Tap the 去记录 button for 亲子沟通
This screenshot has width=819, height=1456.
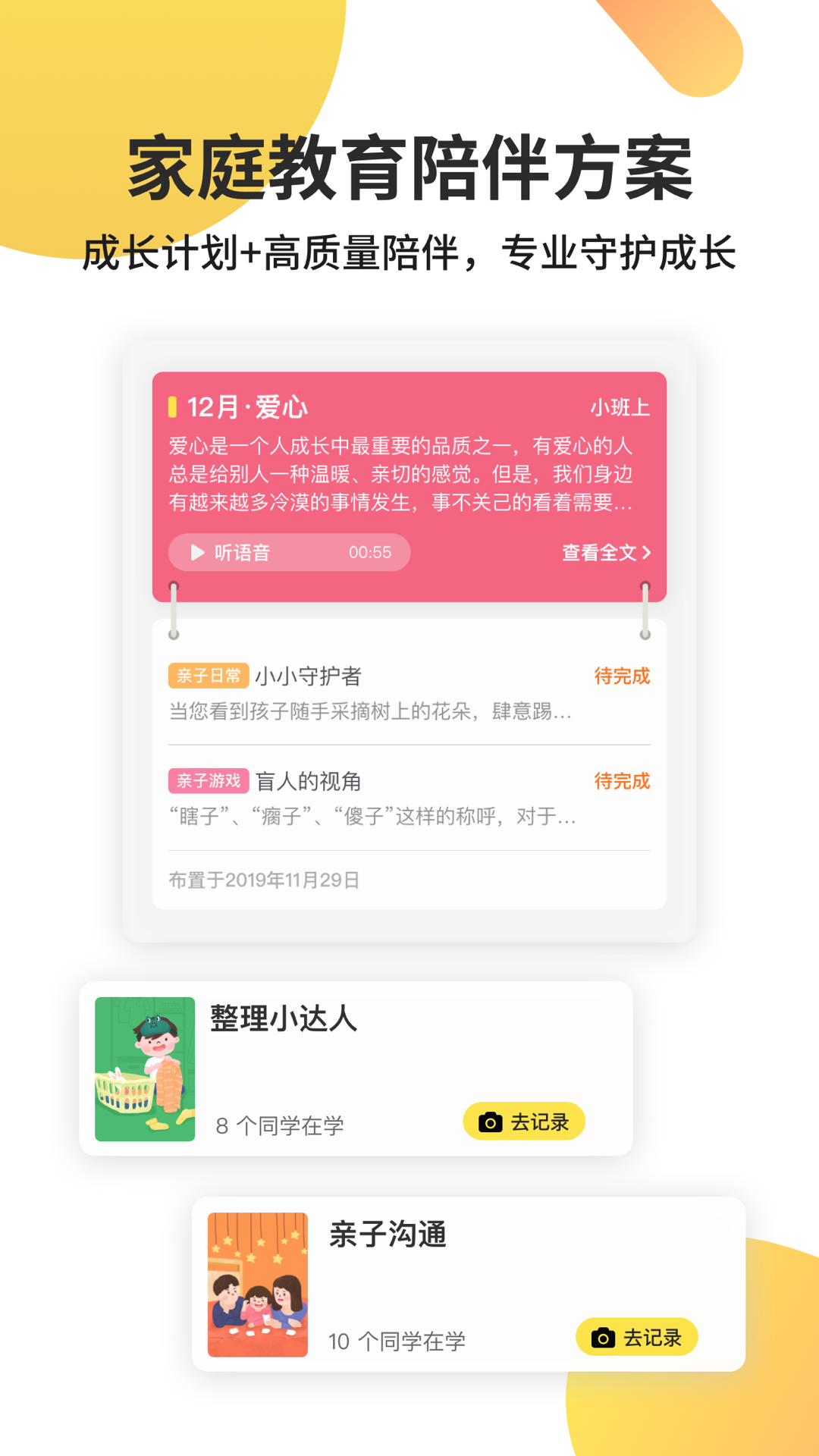pos(635,1337)
